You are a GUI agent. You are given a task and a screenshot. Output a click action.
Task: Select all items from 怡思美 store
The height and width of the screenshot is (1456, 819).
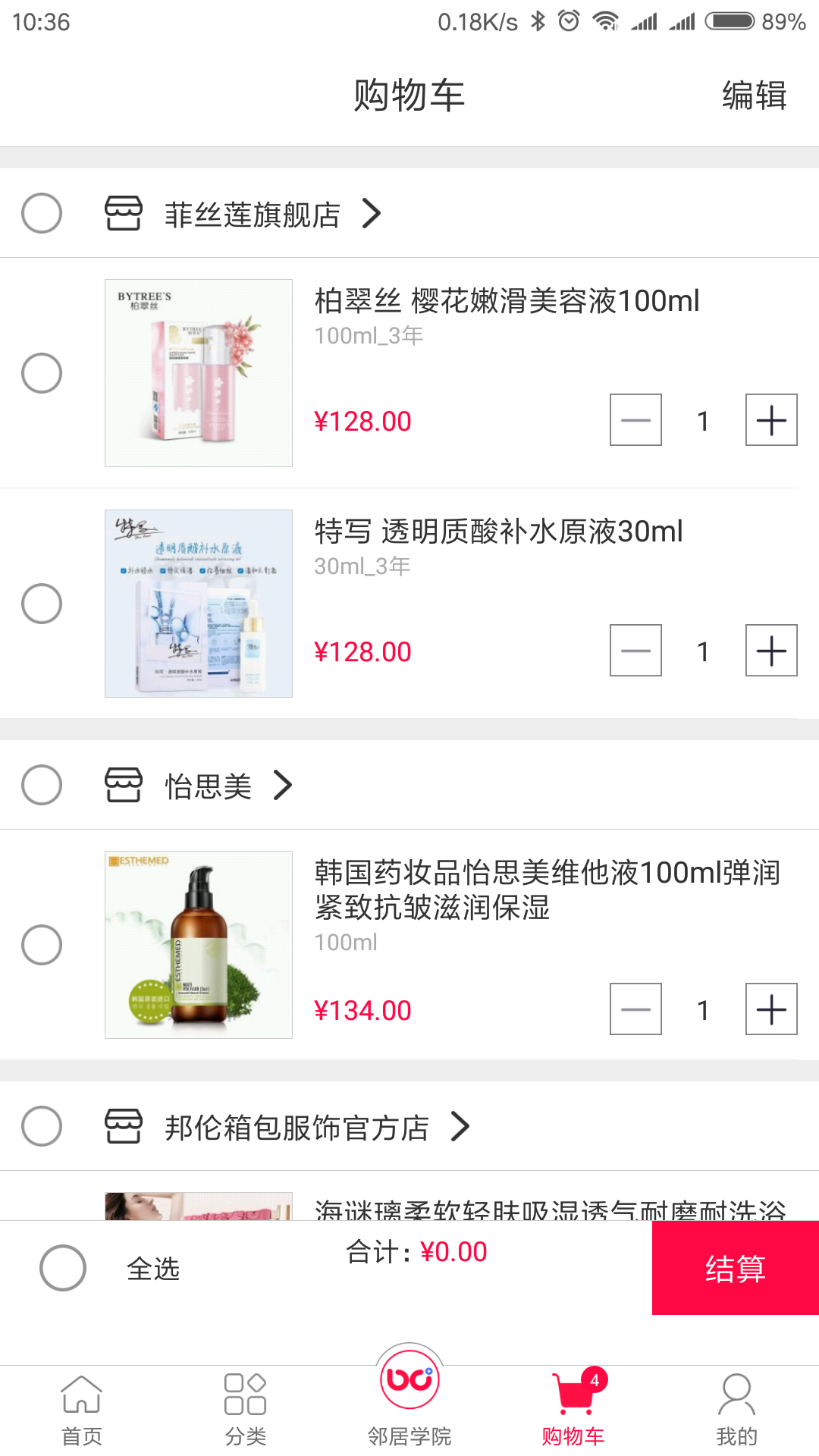point(42,785)
